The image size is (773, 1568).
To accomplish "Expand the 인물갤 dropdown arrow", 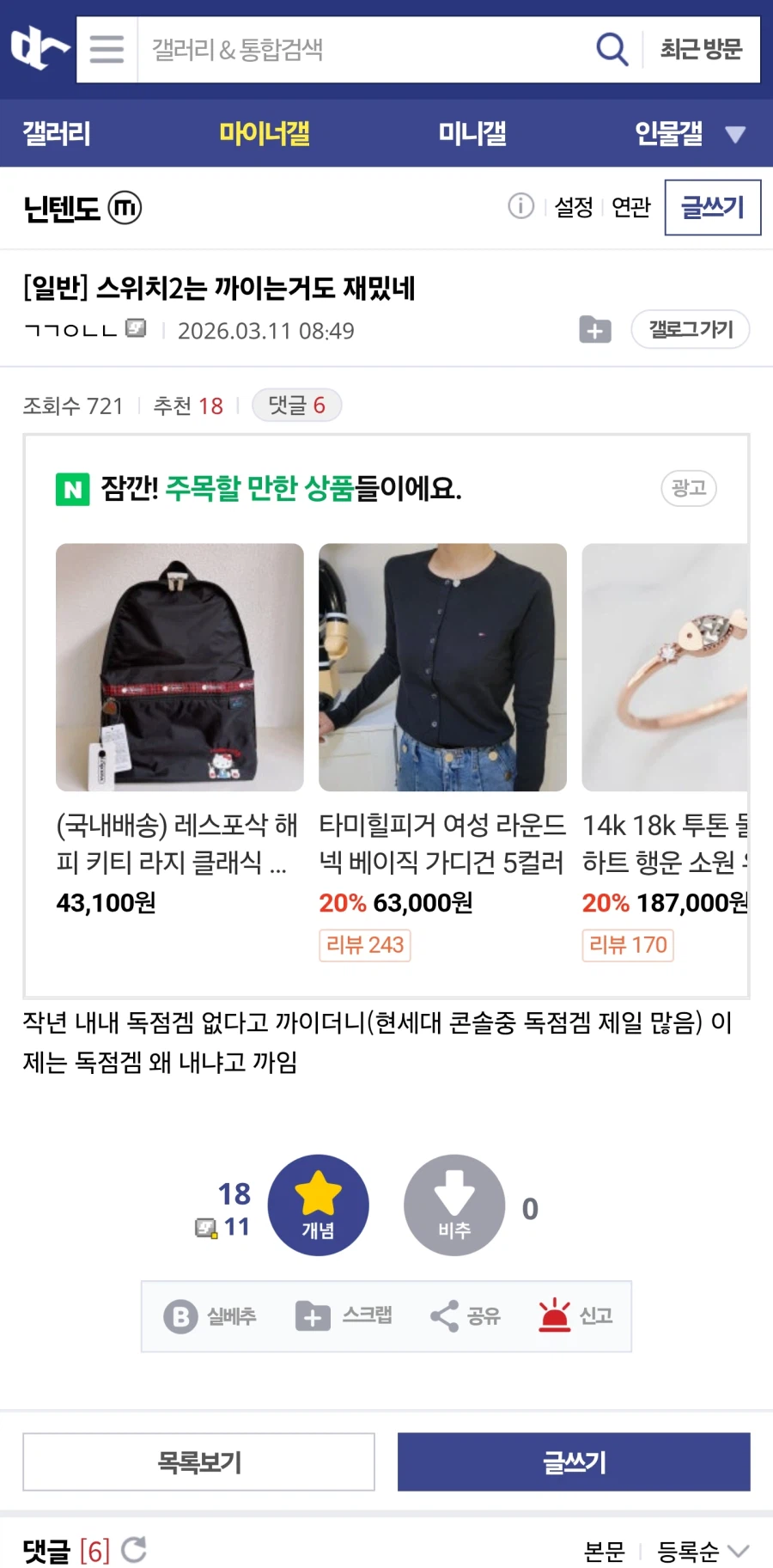I will coord(734,134).
